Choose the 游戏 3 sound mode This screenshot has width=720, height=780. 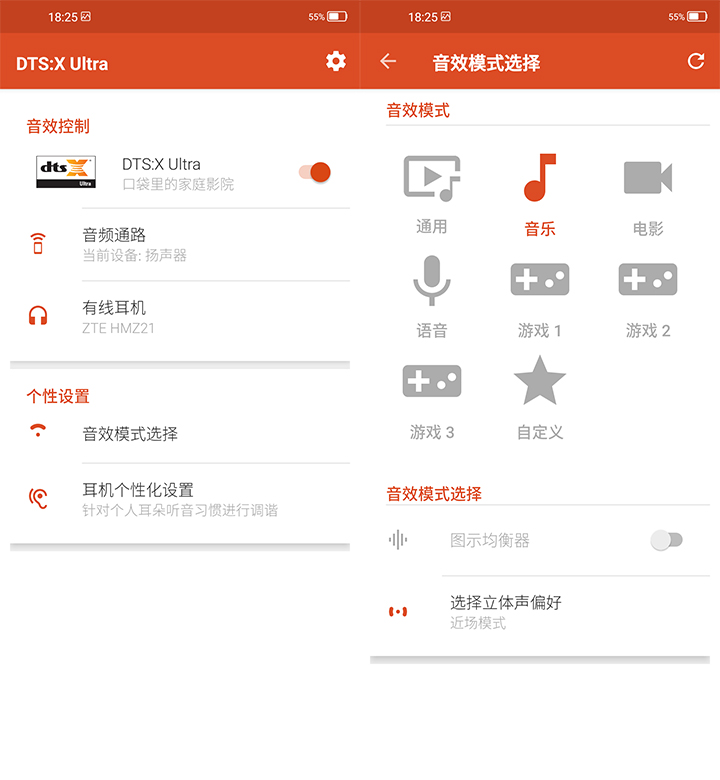432,396
